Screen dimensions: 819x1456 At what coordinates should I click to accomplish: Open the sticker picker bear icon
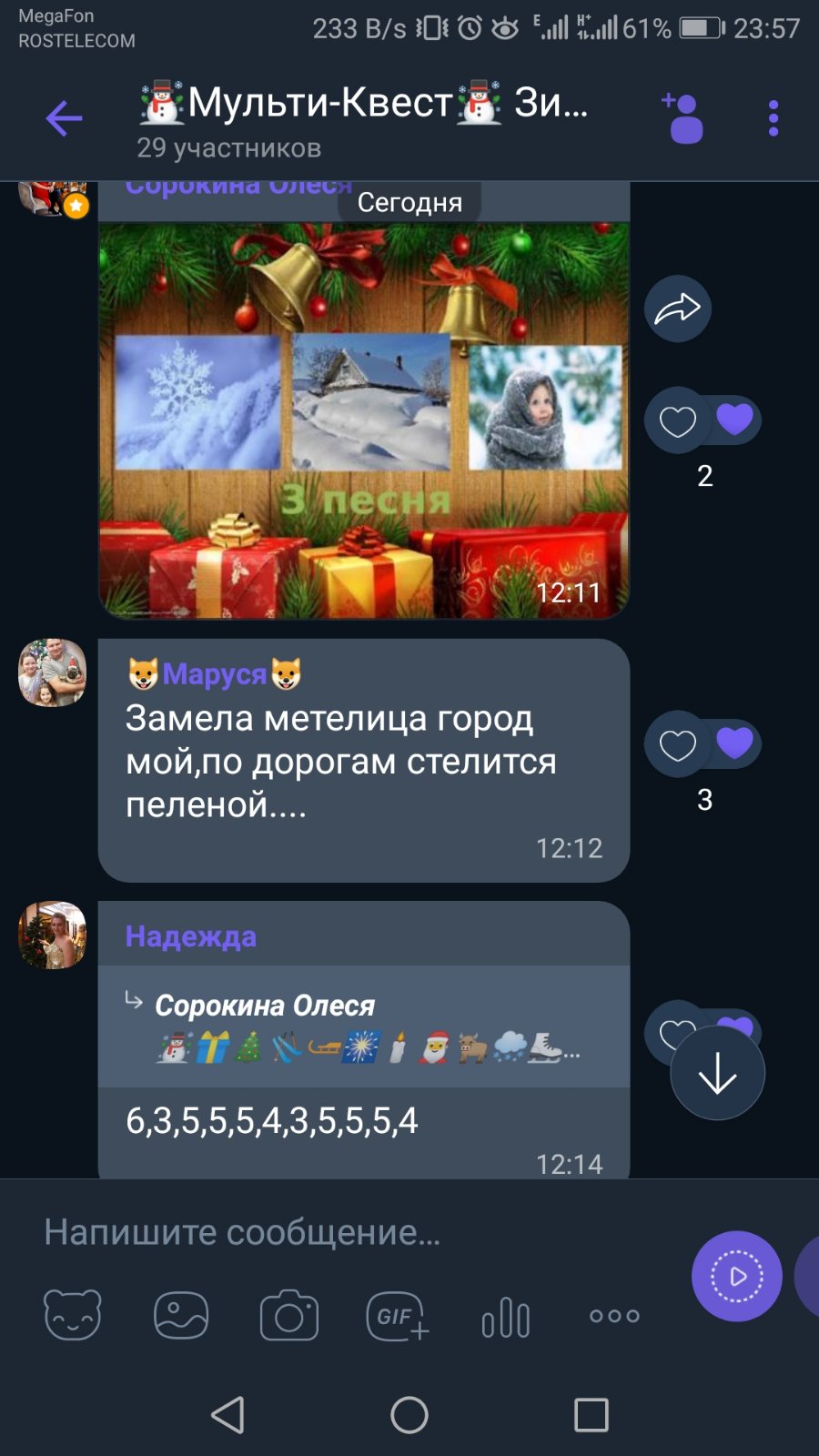pyautogui.click(x=73, y=1315)
